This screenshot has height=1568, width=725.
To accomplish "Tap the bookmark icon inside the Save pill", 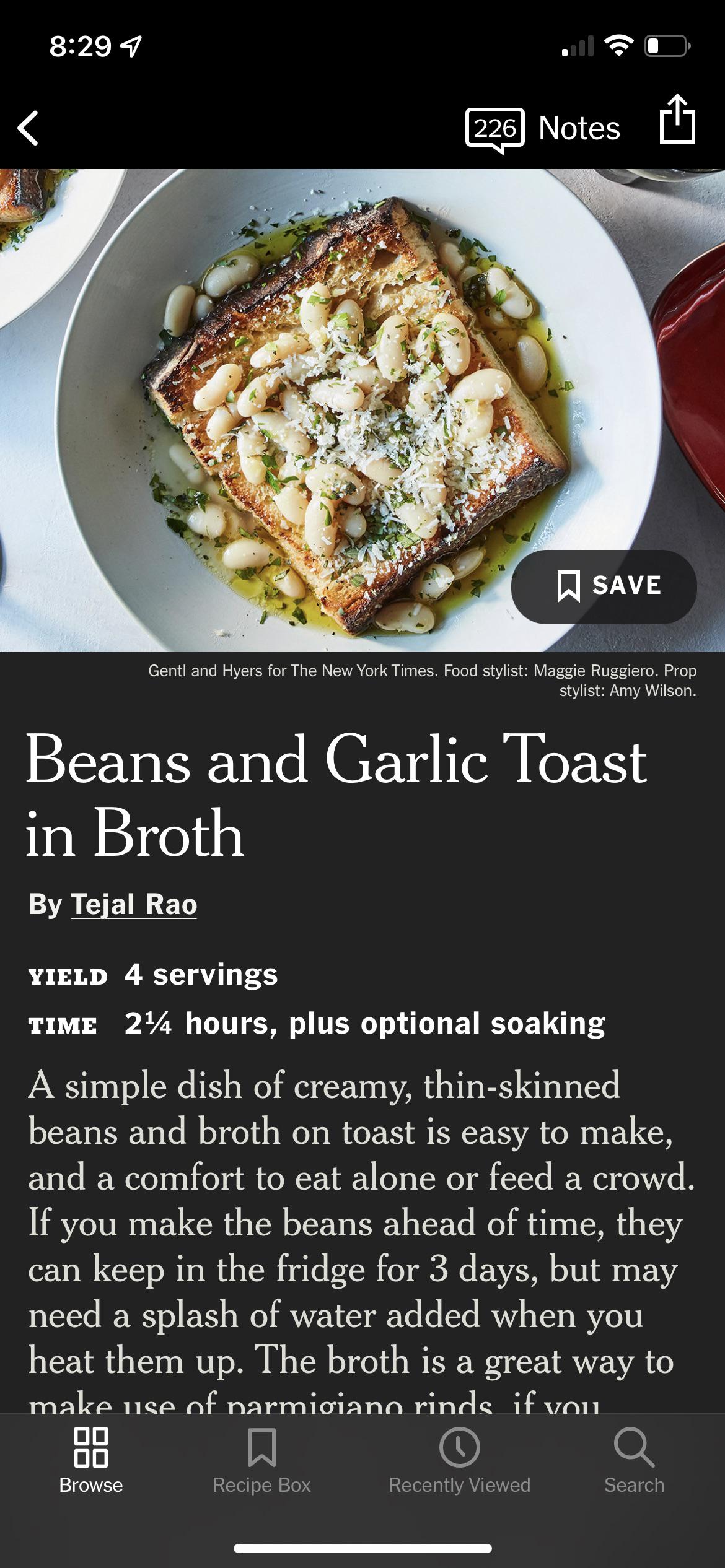I will (x=569, y=587).
